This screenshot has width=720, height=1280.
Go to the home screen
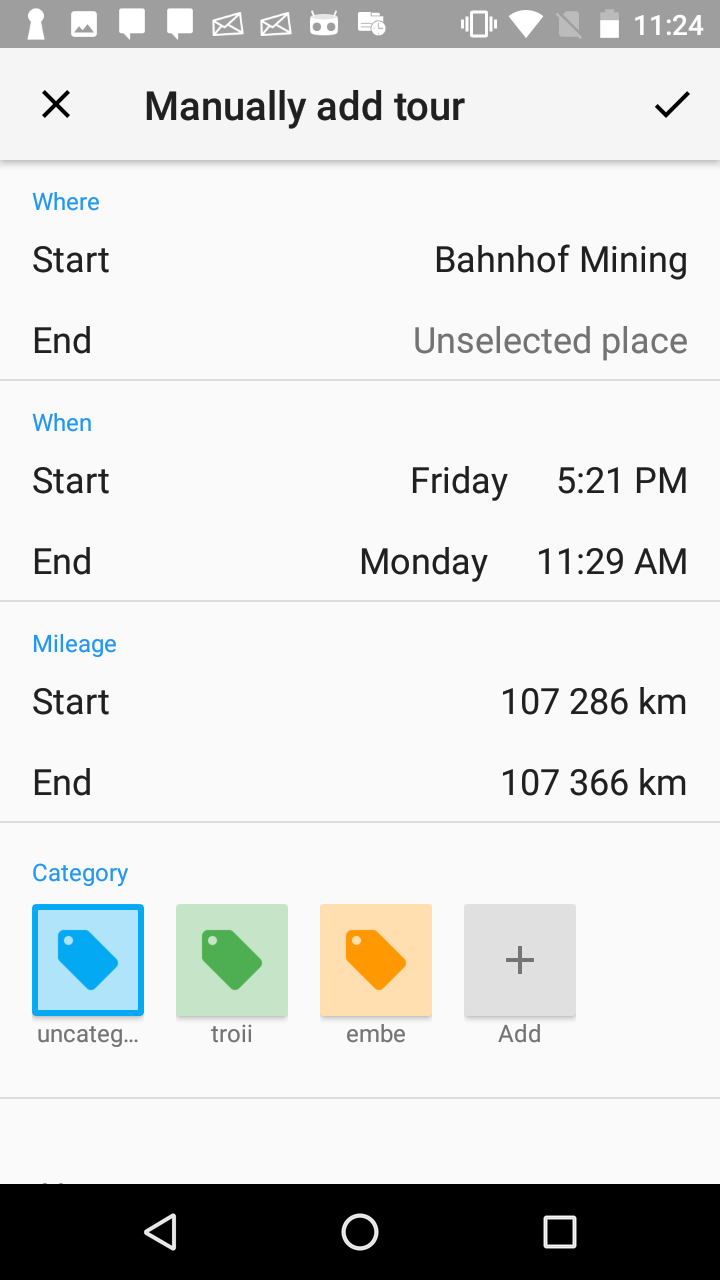(360, 1232)
